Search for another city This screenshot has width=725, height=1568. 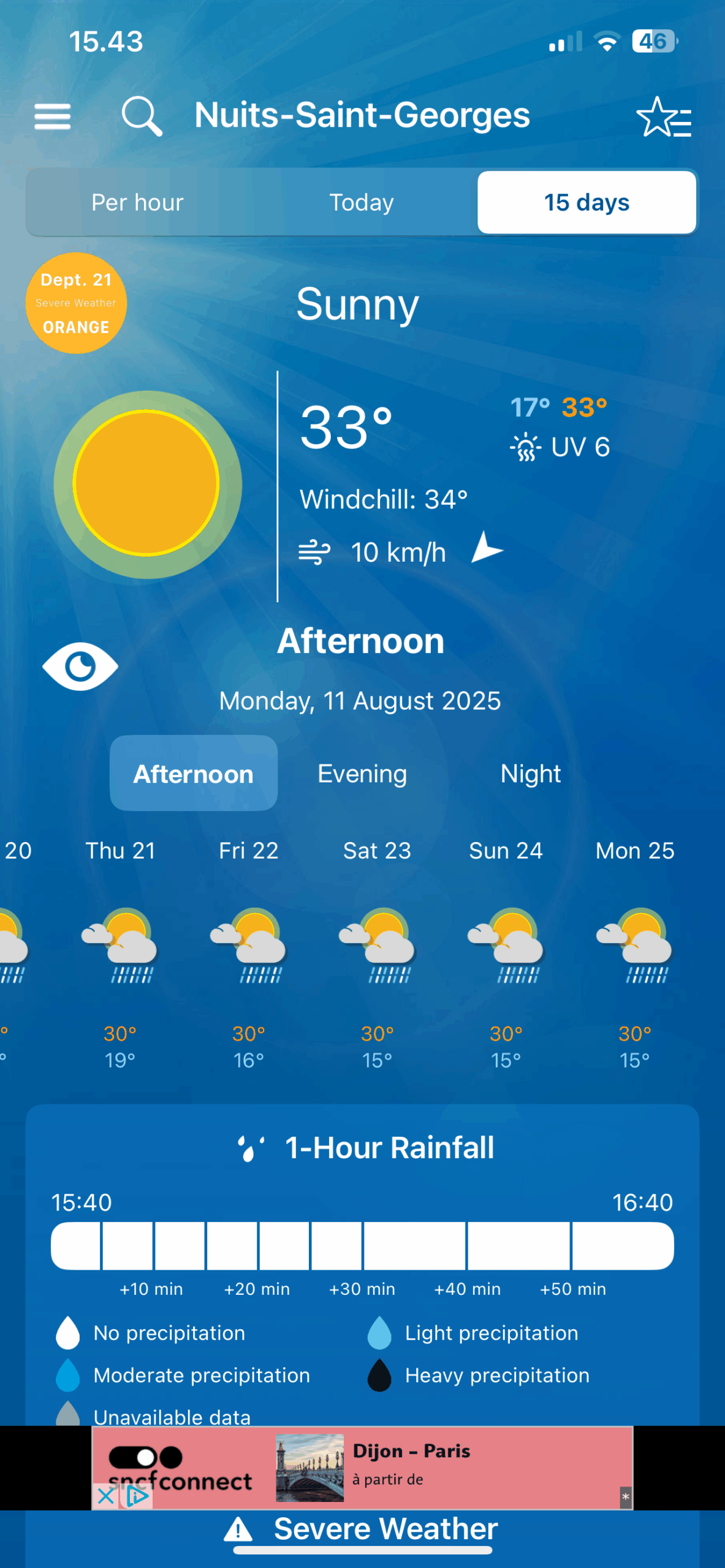tap(142, 116)
